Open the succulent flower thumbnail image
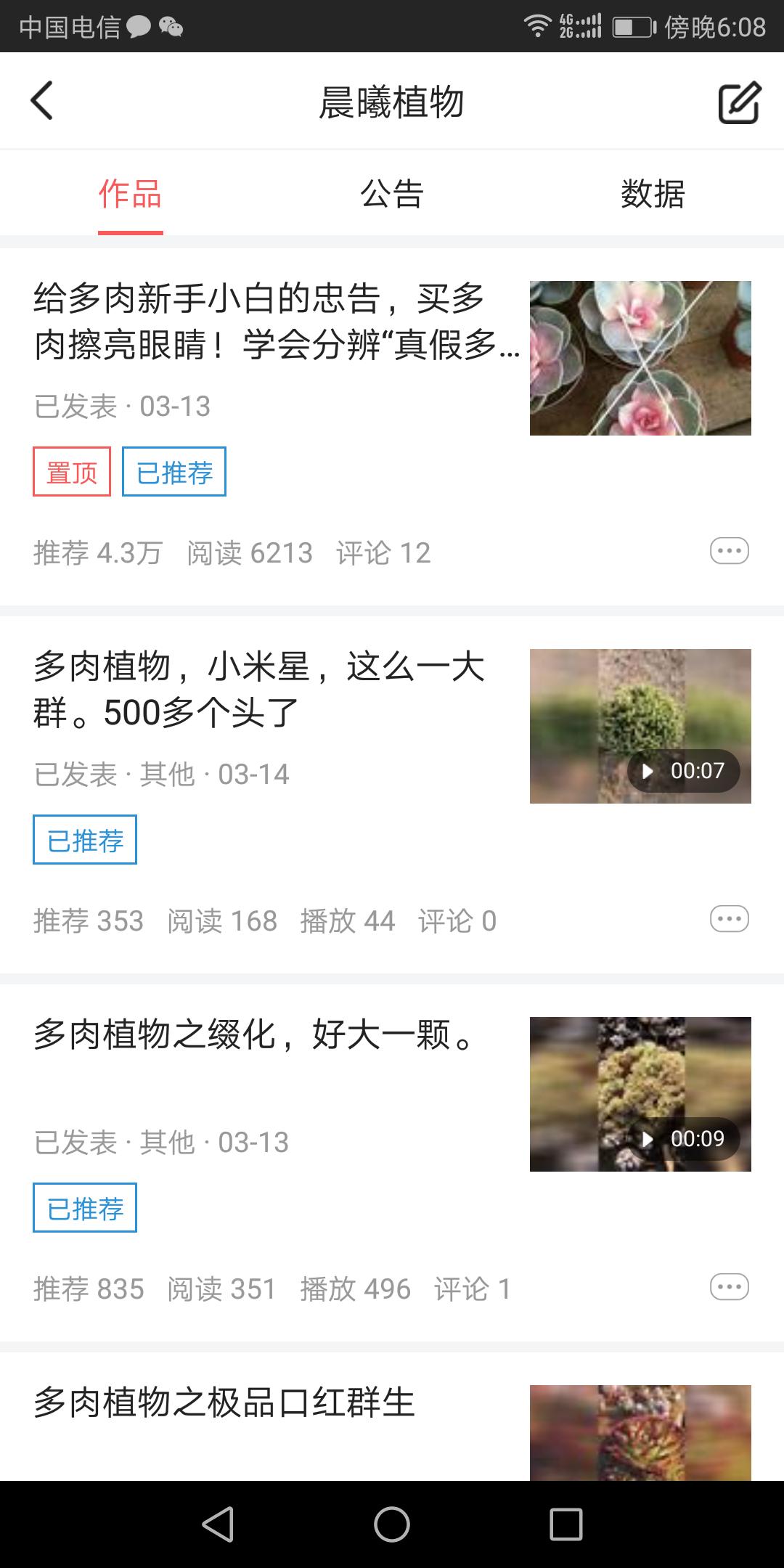Viewport: 784px width, 1568px height. click(x=640, y=356)
